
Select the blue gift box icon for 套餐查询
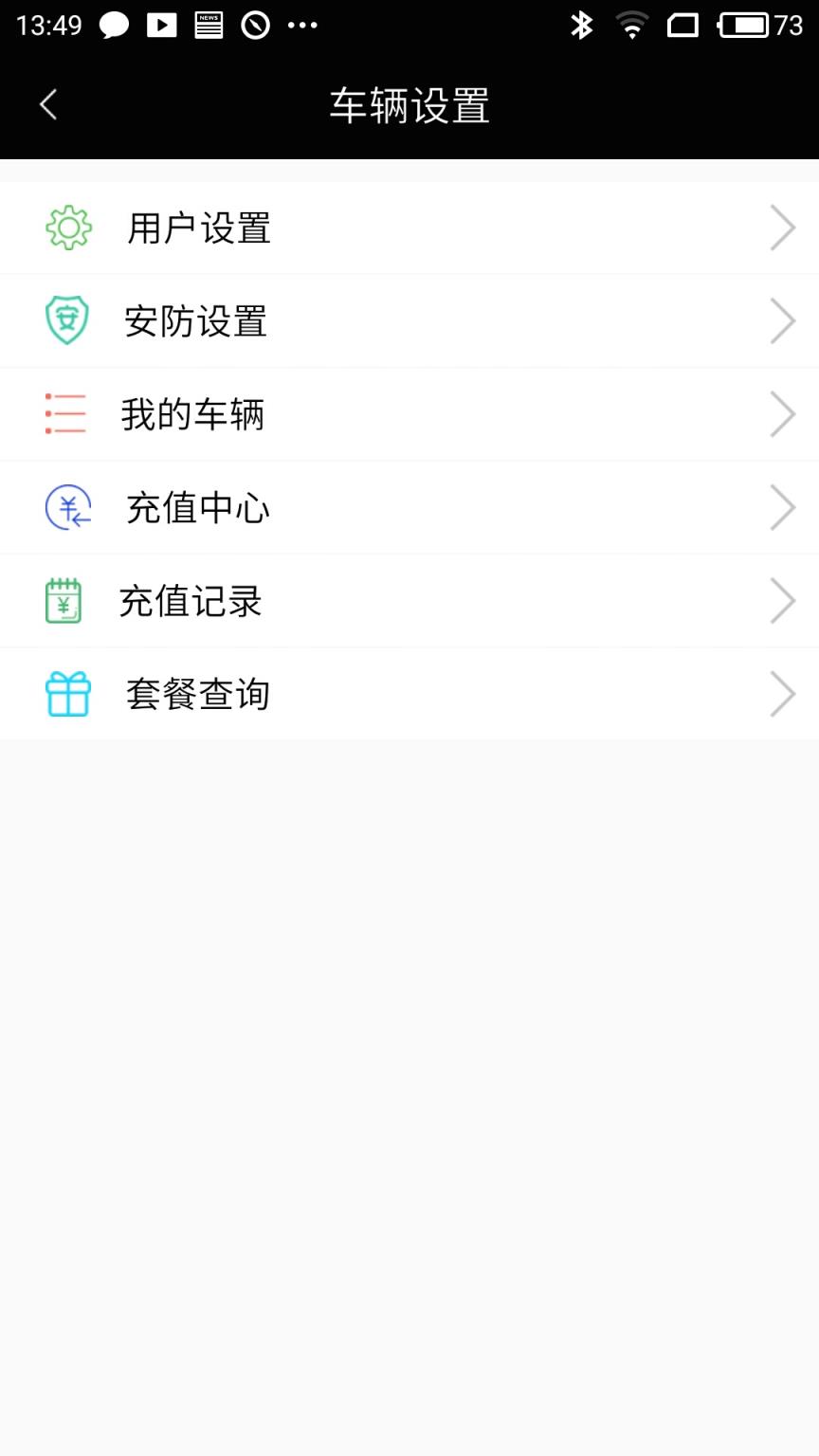pos(66,693)
